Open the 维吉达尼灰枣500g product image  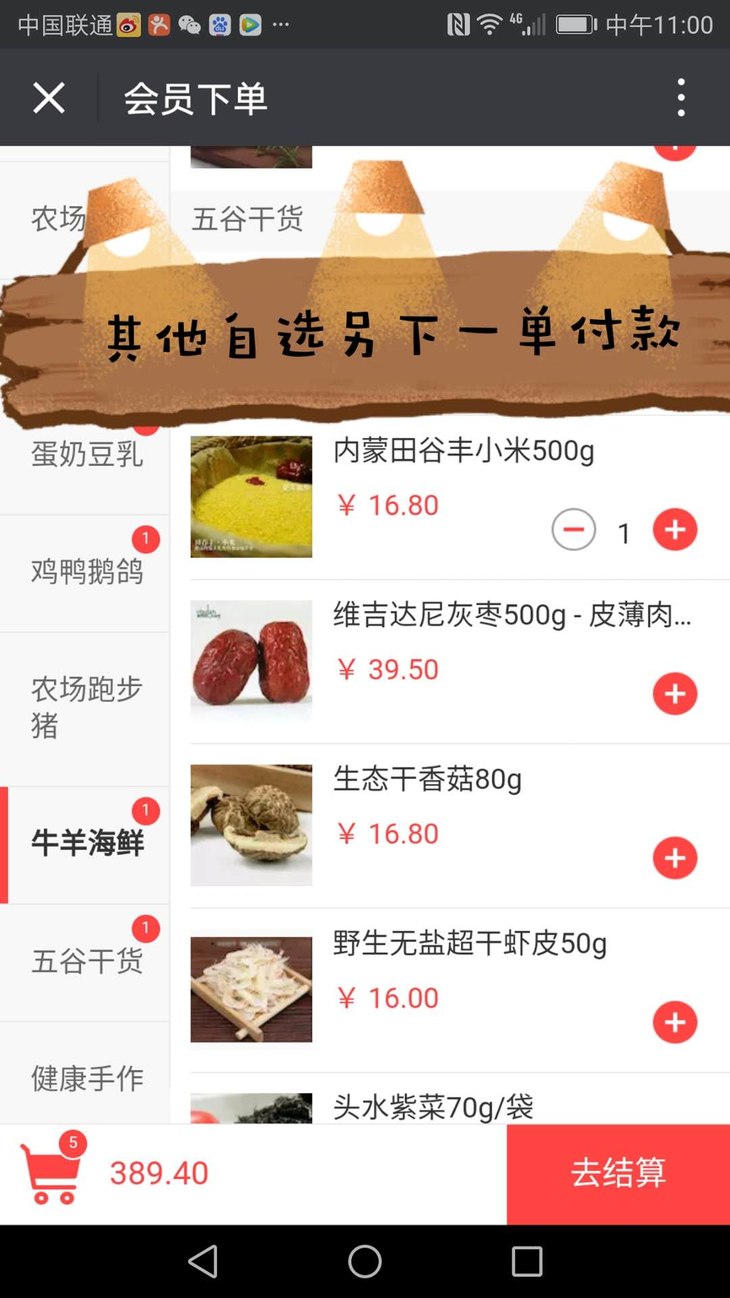(251, 661)
